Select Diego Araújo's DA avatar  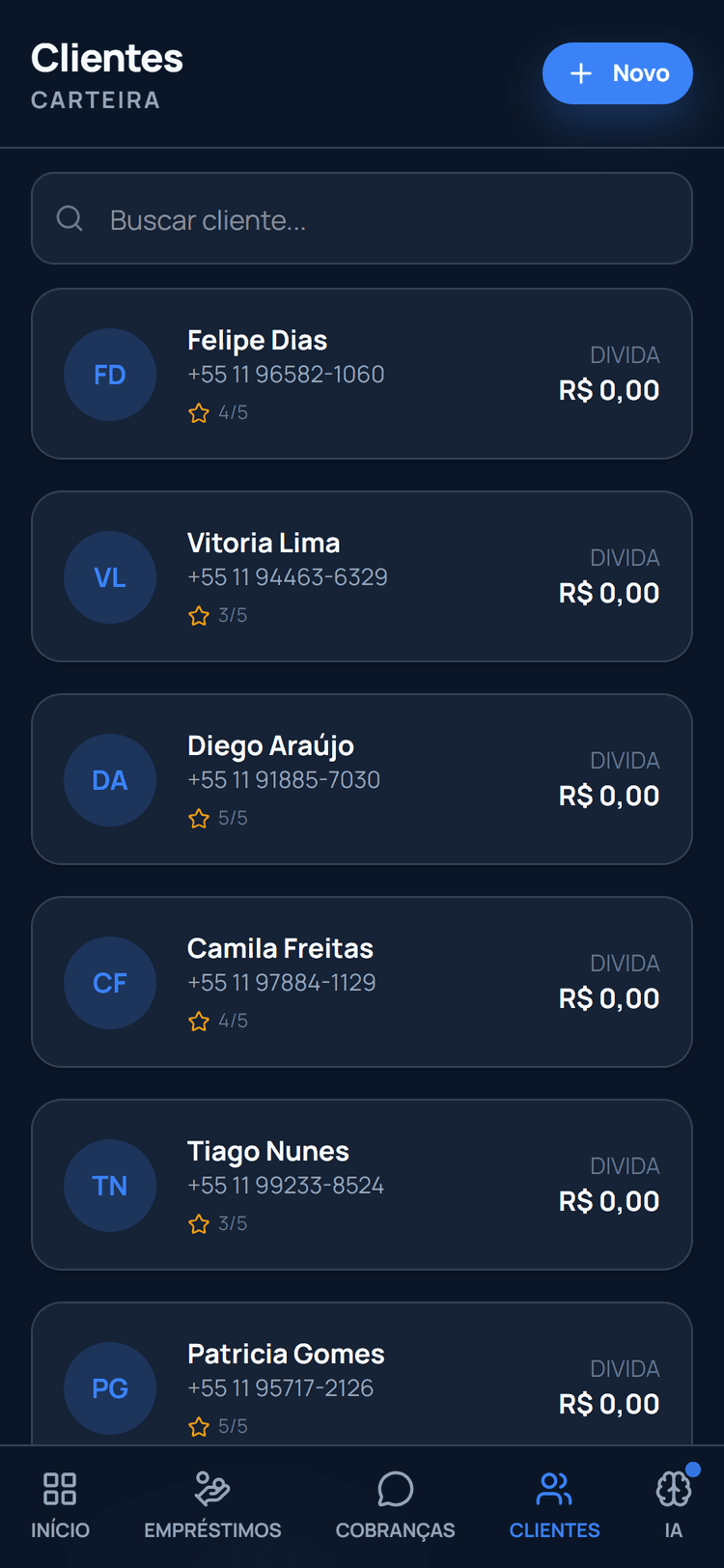(x=110, y=780)
